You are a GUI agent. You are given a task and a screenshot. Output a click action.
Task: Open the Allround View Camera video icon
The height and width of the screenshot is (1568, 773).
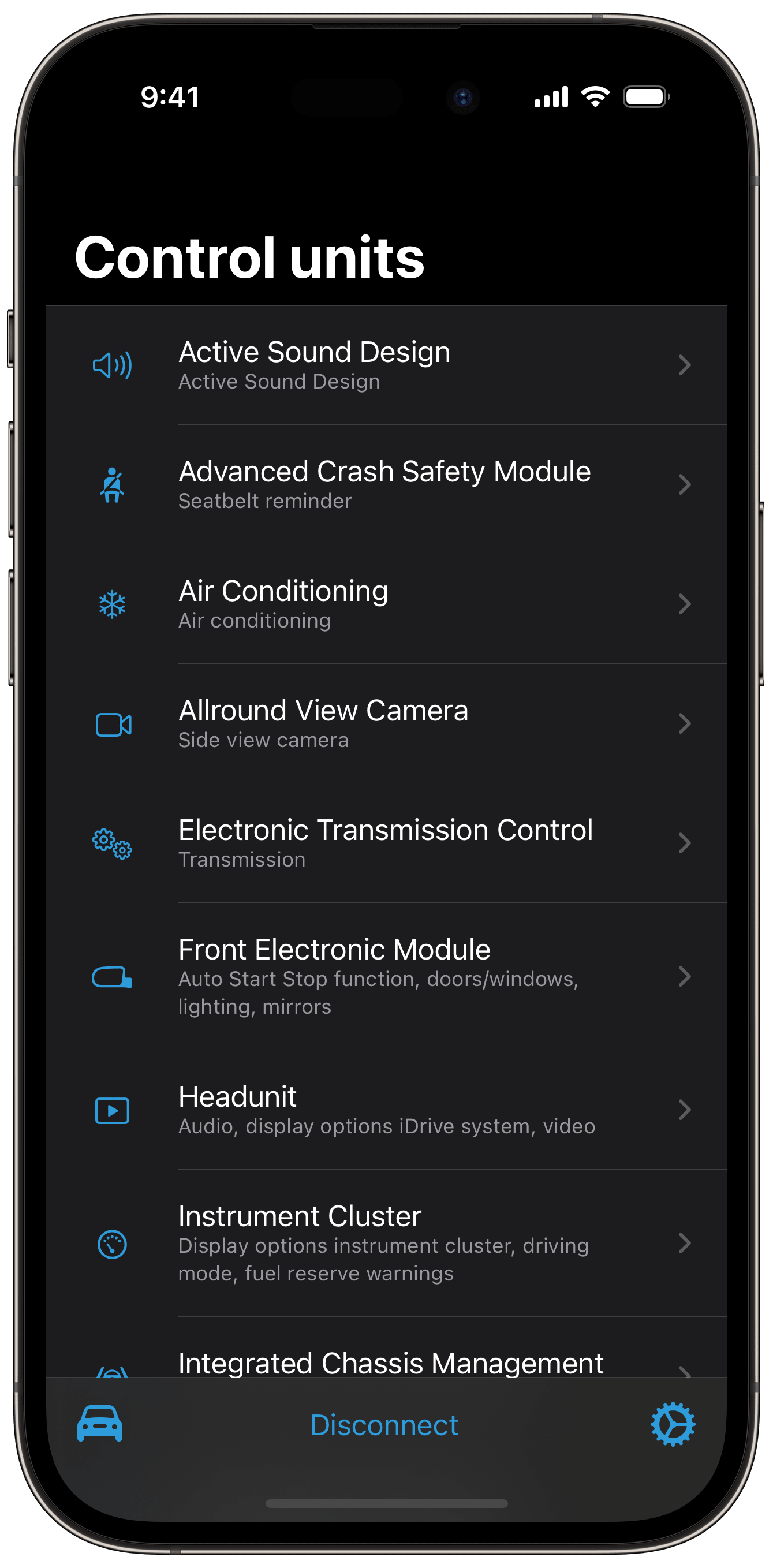click(113, 724)
